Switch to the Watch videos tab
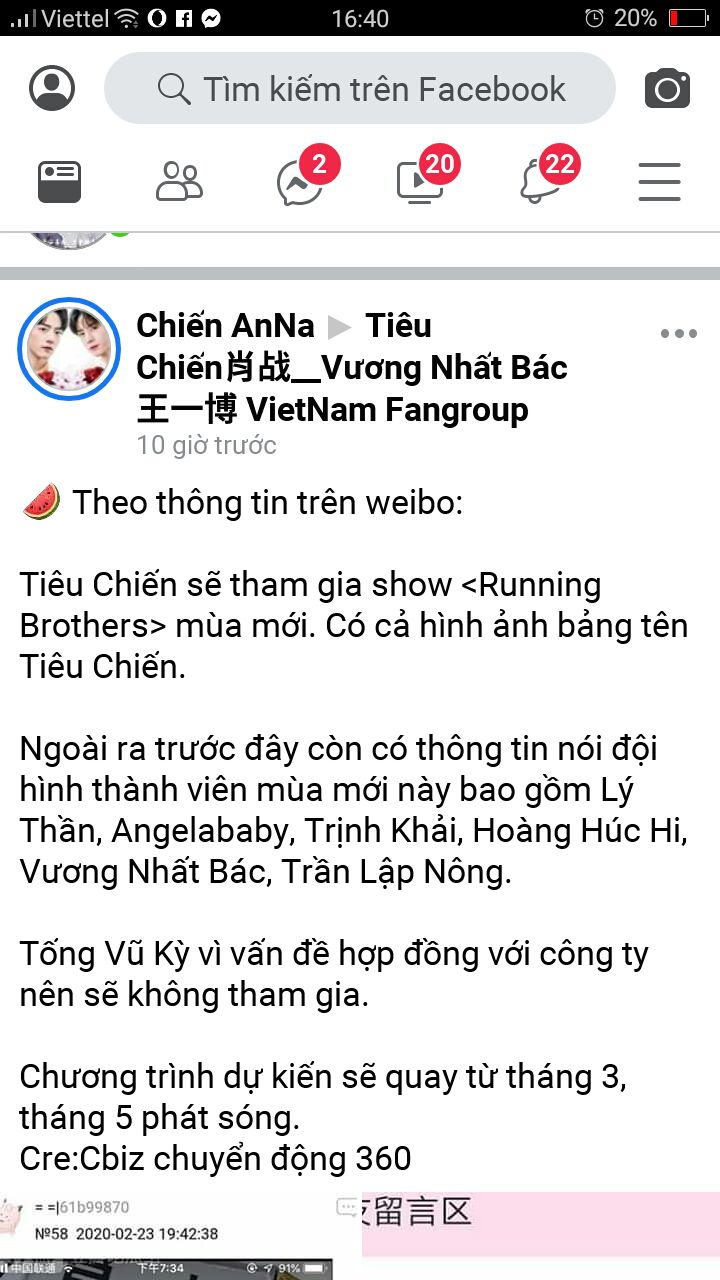 pyautogui.click(x=420, y=182)
